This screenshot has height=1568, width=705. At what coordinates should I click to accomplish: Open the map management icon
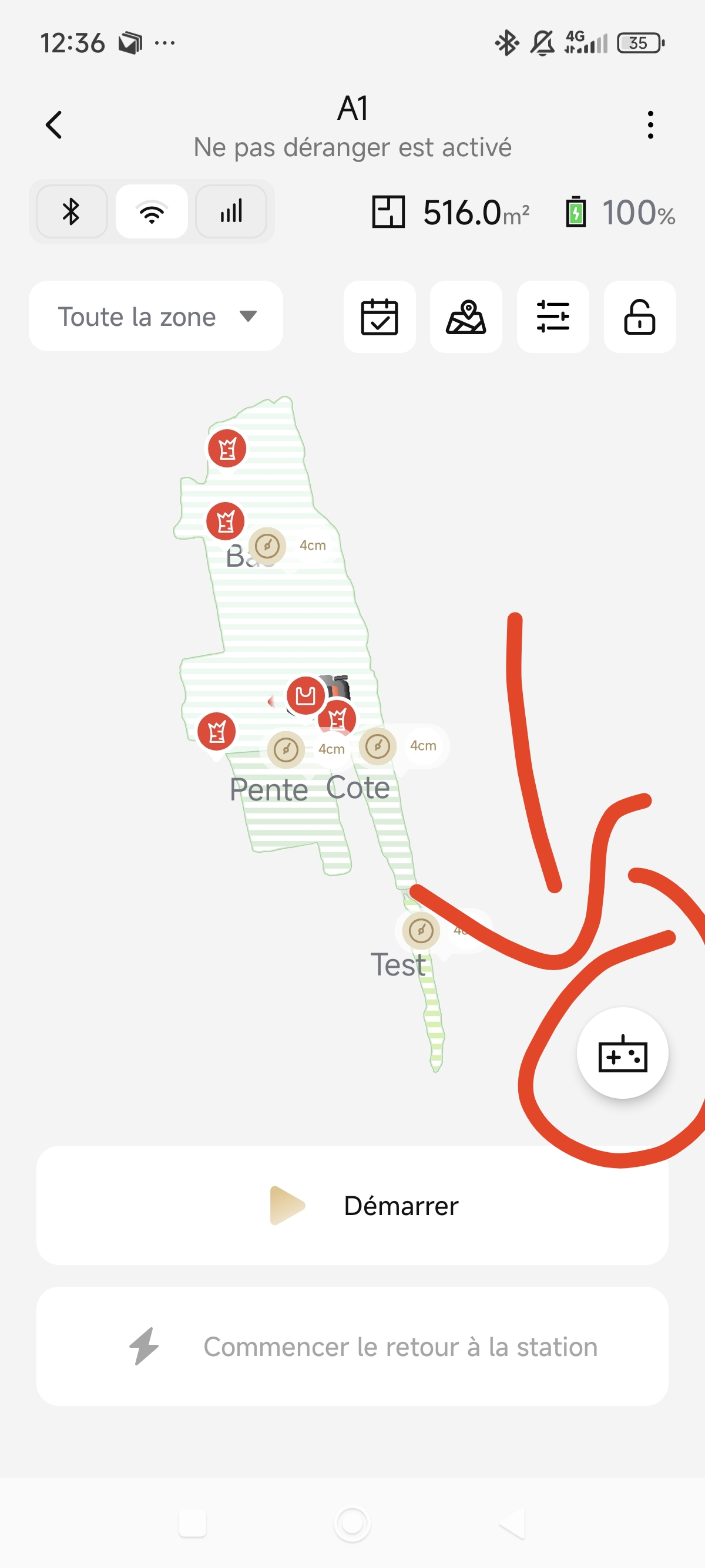[466, 317]
